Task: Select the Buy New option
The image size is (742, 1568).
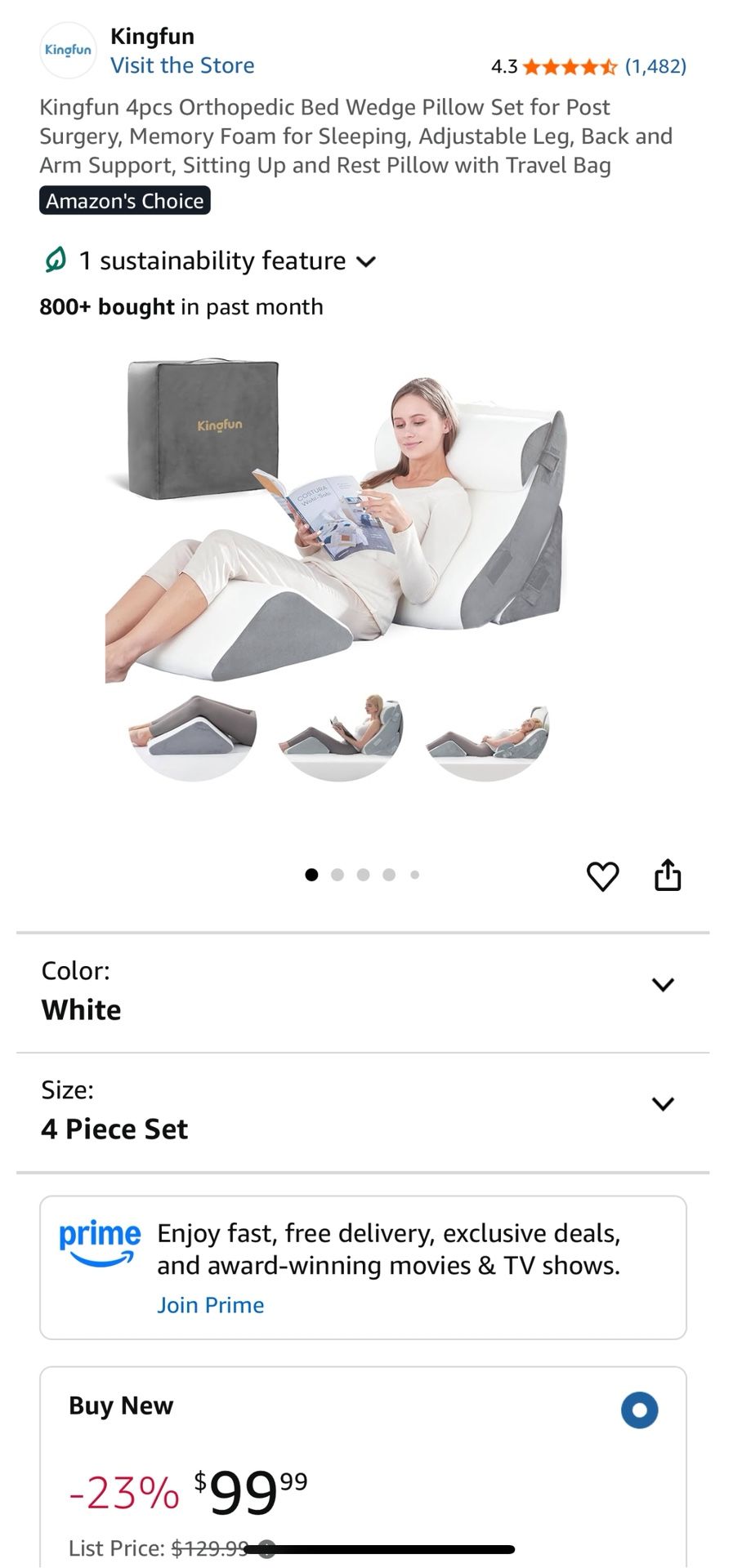Action: tap(639, 1410)
